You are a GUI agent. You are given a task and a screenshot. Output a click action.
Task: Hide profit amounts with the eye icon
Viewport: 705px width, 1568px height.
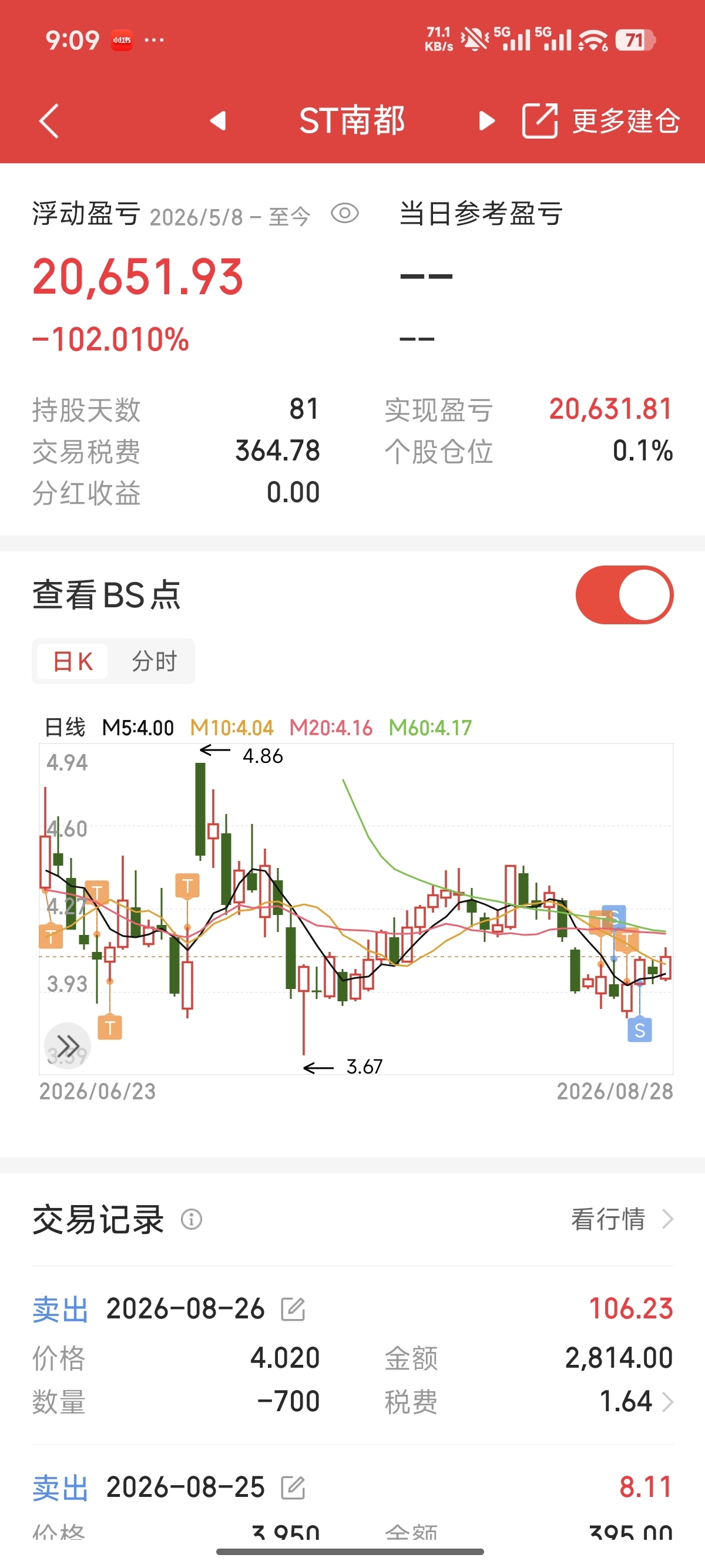(345, 214)
